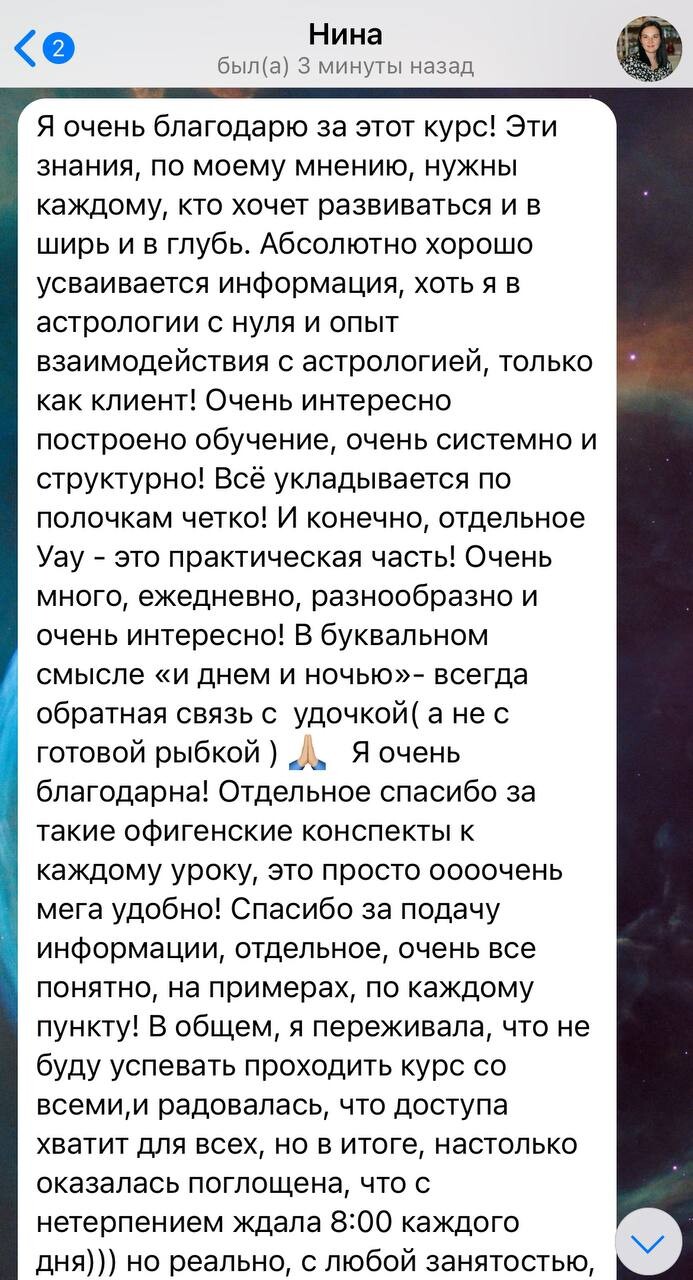Viewport: 693px width, 1280px height.
Task: Open Нина's profile photo
Action: coord(649,47)
